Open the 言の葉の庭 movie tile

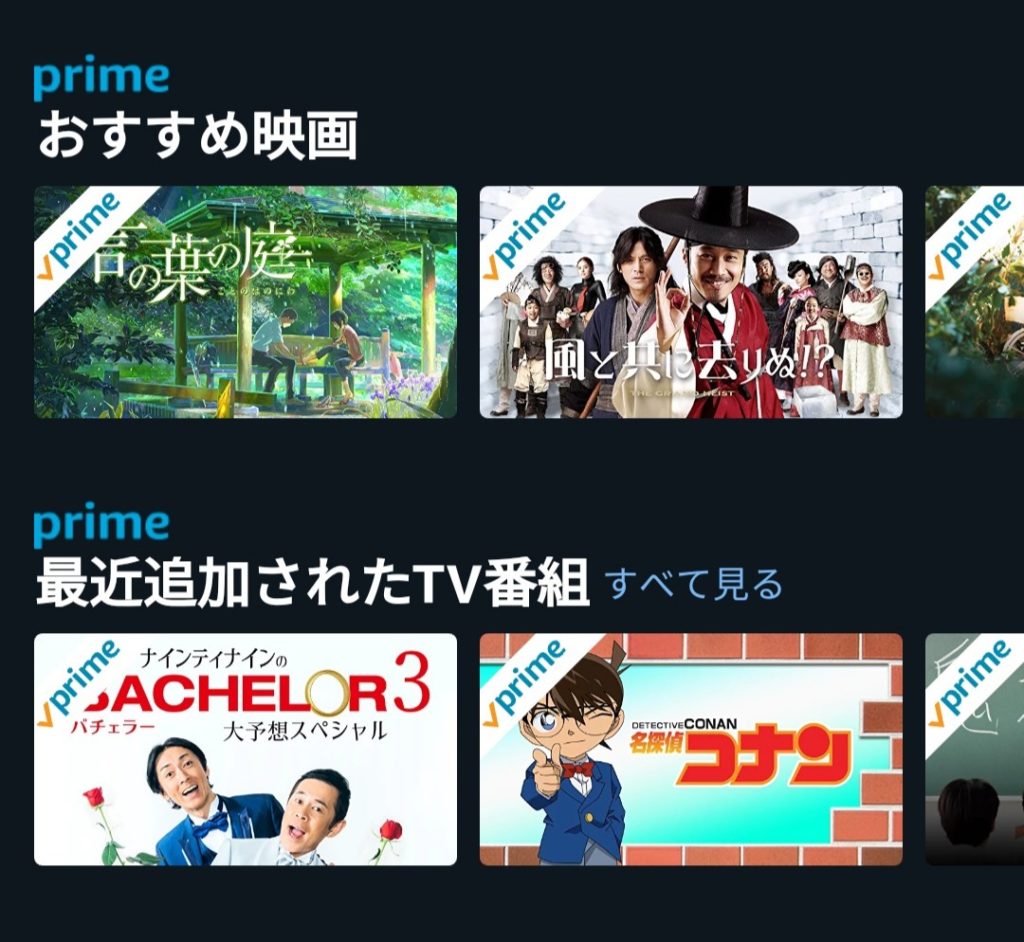(245, 302)
